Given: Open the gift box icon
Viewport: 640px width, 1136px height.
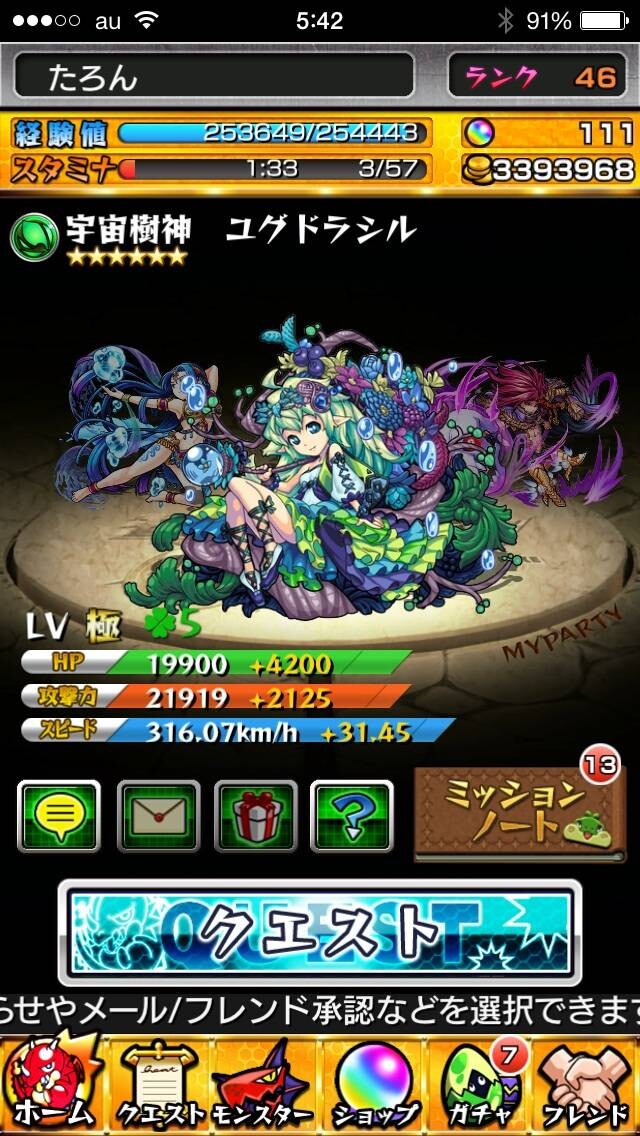Looking at the screenshot, I should pyautogui.click(x=256, y=816).
